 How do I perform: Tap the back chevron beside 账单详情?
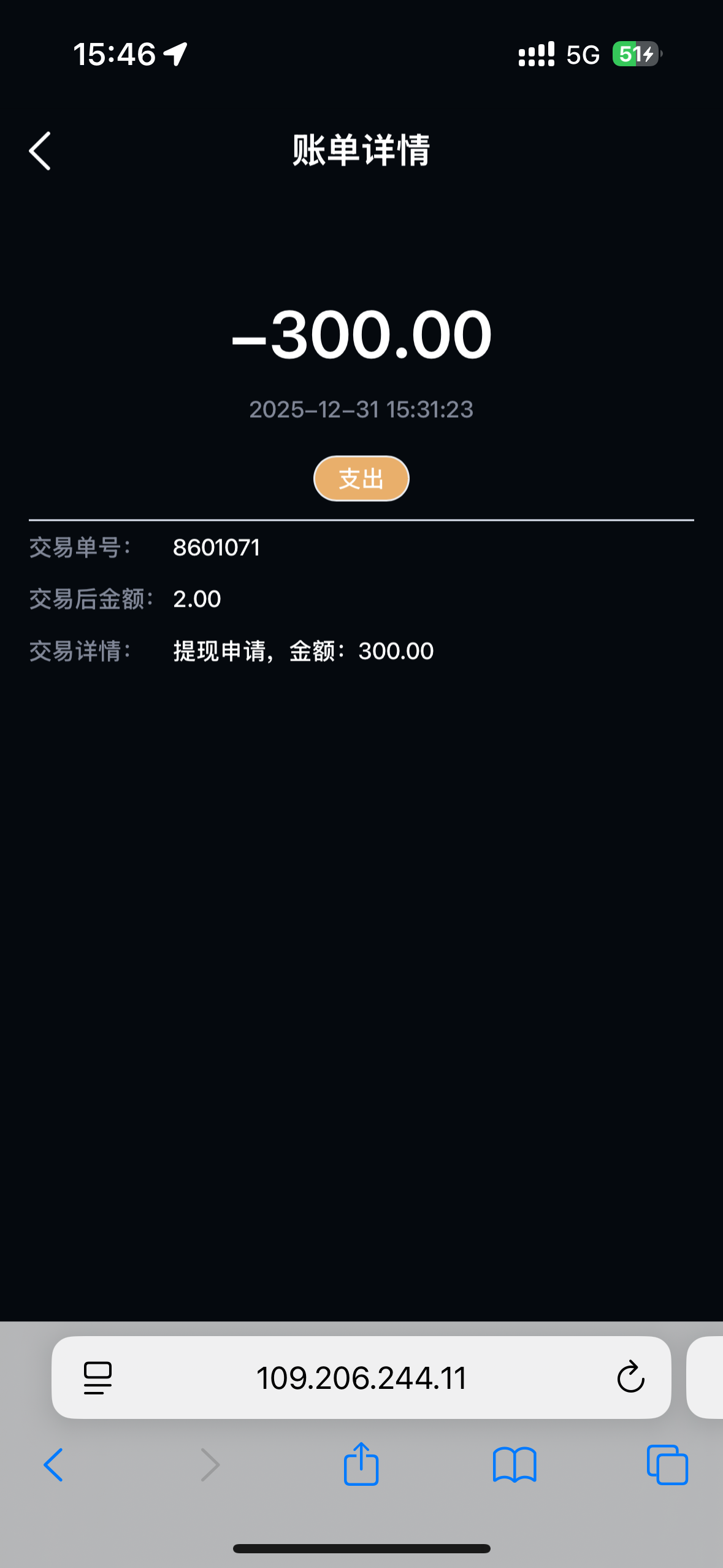coord(39,150)
